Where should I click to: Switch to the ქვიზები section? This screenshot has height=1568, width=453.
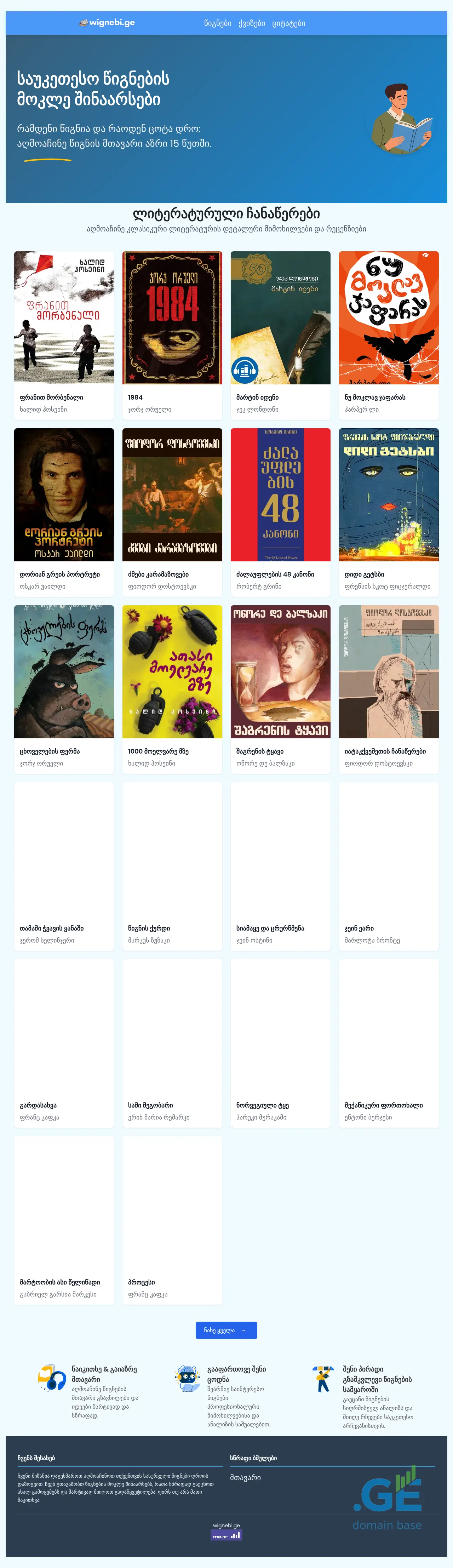pyautogui.click(x=252, y=23)
